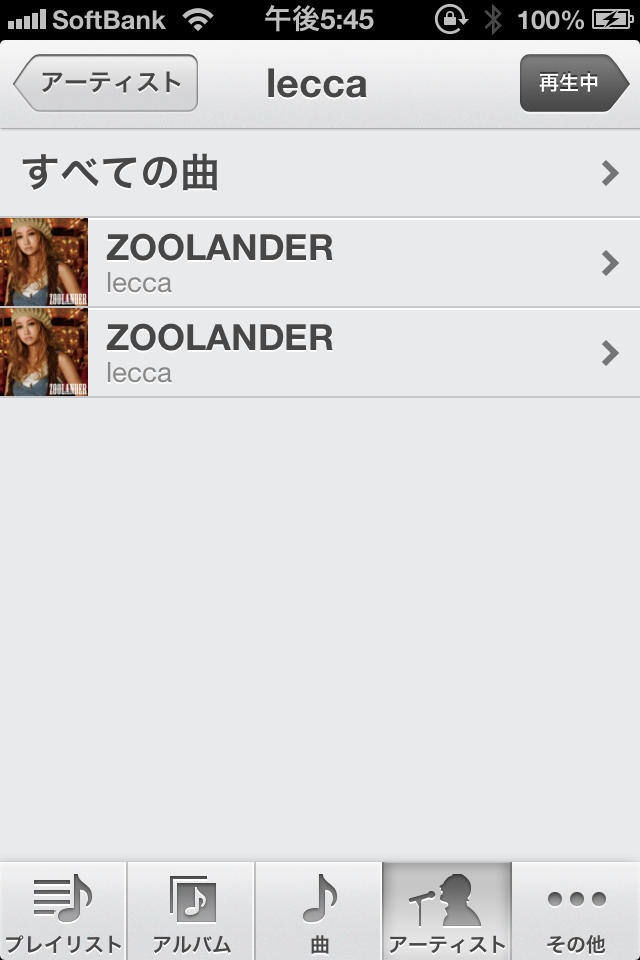Switch to the アルバム tab
The width and height of the screenshot is (640, 960).
click(x=191, y=912)
